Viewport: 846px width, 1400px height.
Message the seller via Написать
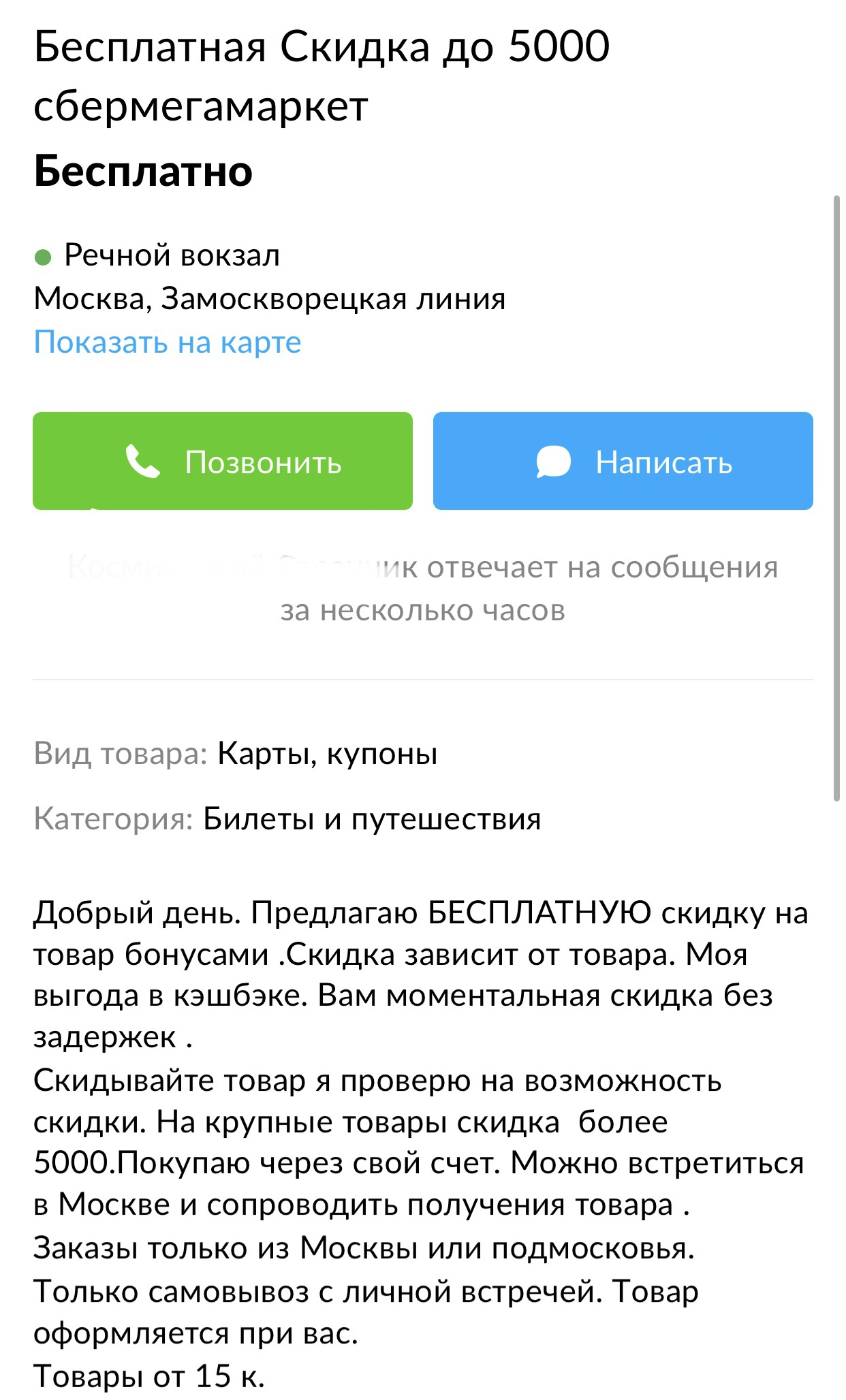click(x=623, y=461)
